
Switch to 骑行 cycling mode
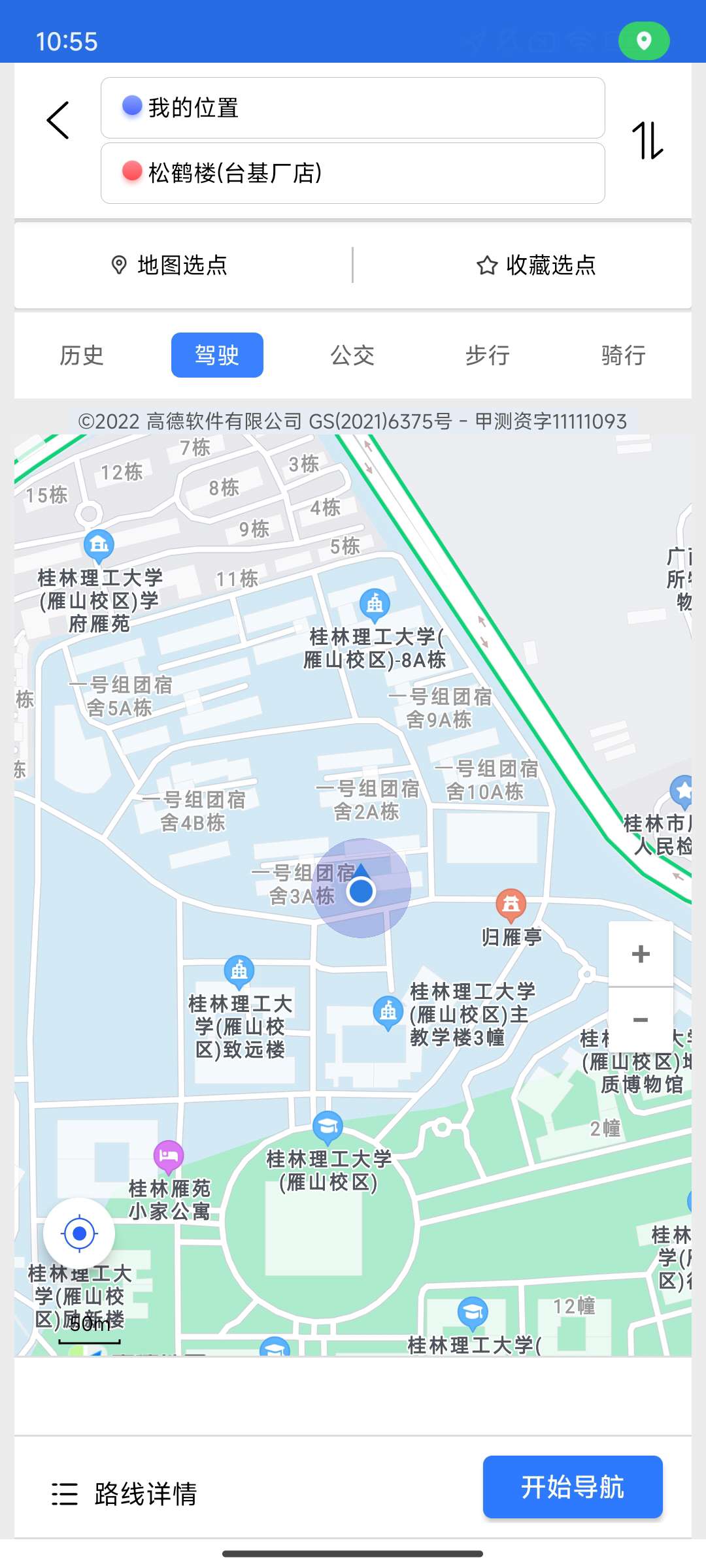623,355
